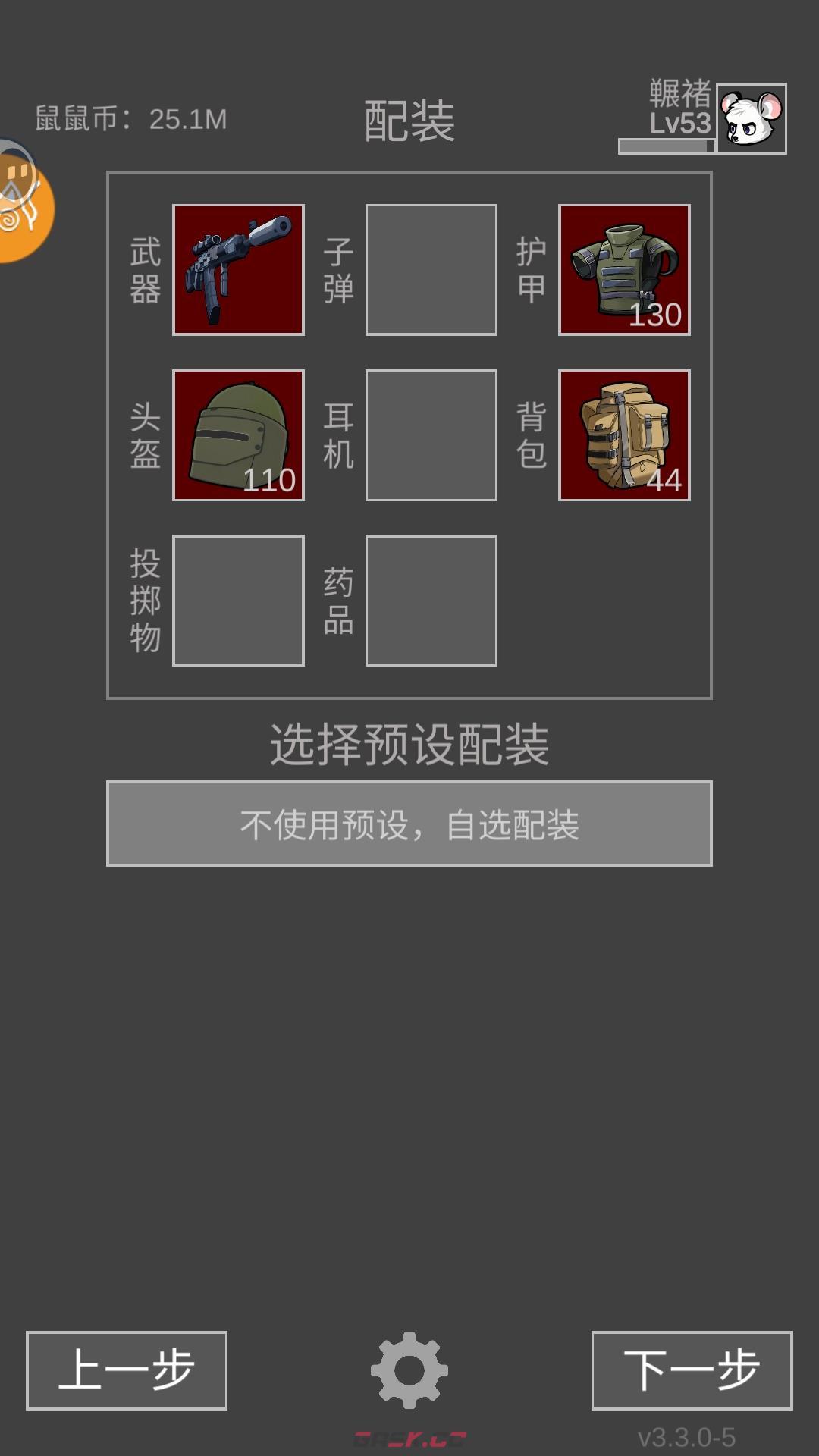Screen dimensions: 819x1456
Task: Open the helmet slot showing 110
Action: 238,435
